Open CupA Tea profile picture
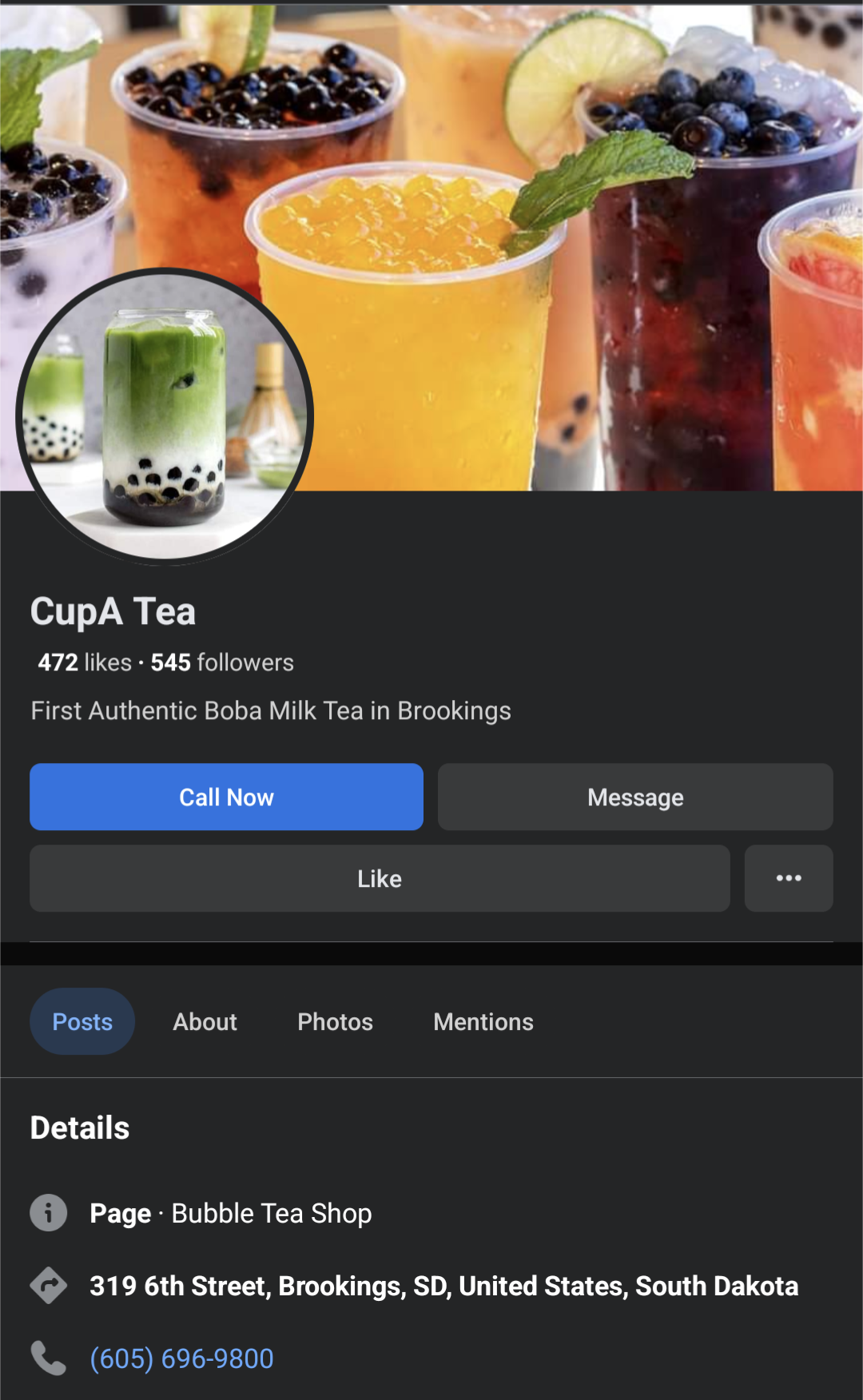 [165, 417]
